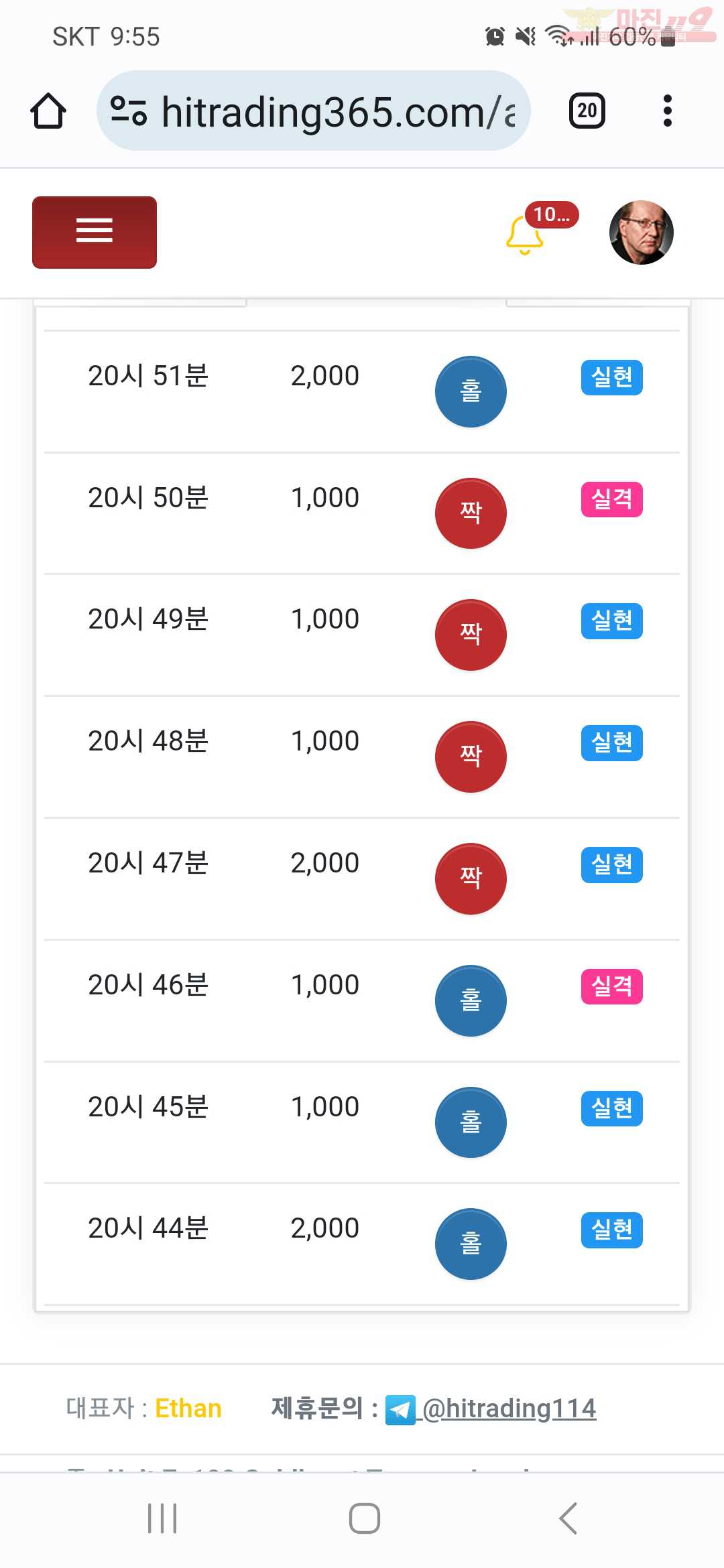Open the notifications bell
Screen dimensions: 724x1568
524,235
